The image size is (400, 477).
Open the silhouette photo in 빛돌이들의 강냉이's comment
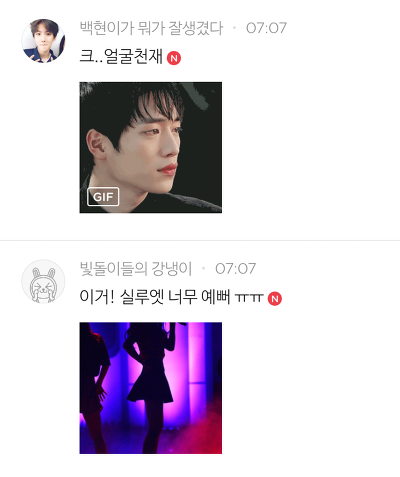(151, 388)
